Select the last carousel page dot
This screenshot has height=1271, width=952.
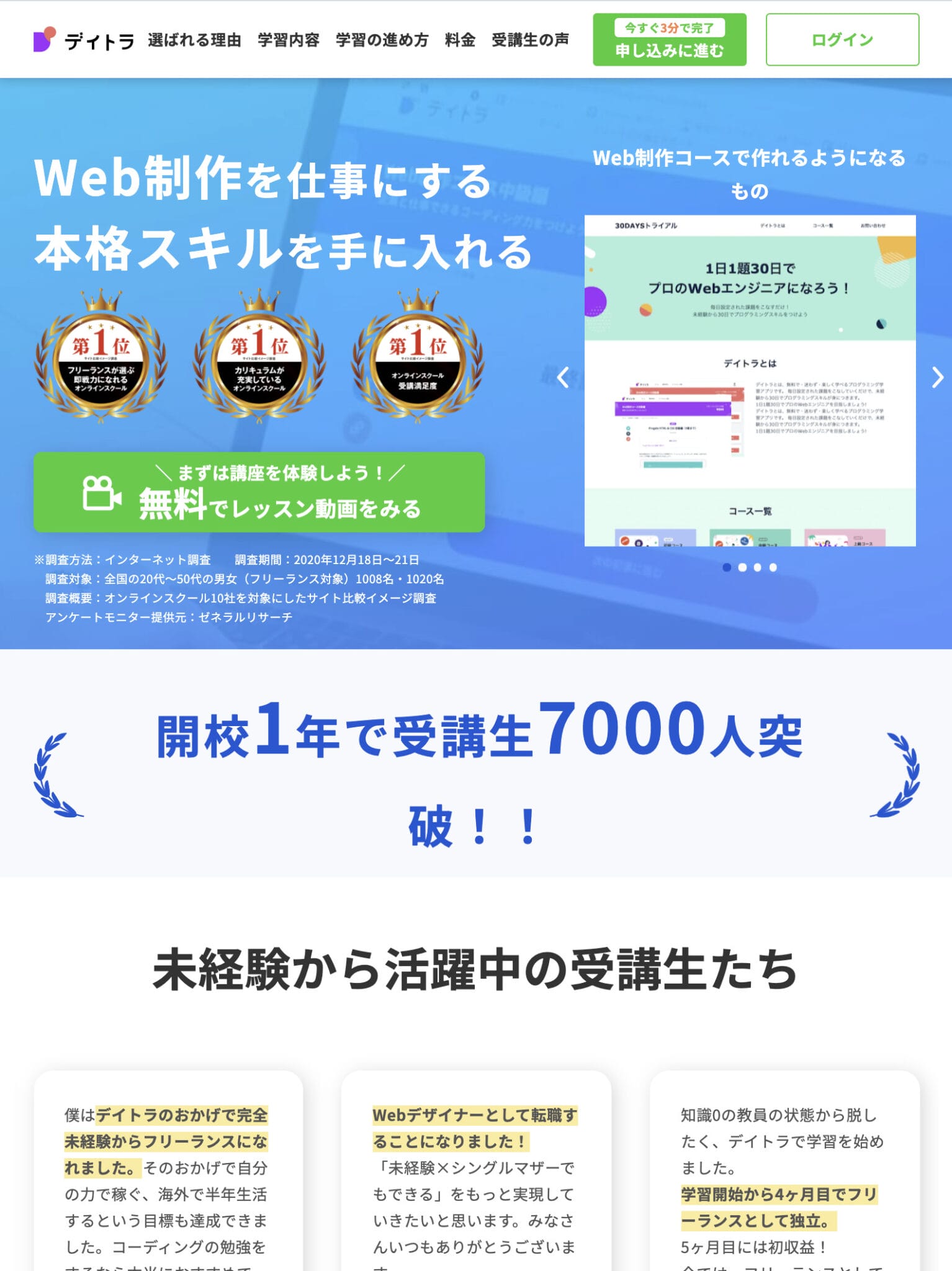773,567
